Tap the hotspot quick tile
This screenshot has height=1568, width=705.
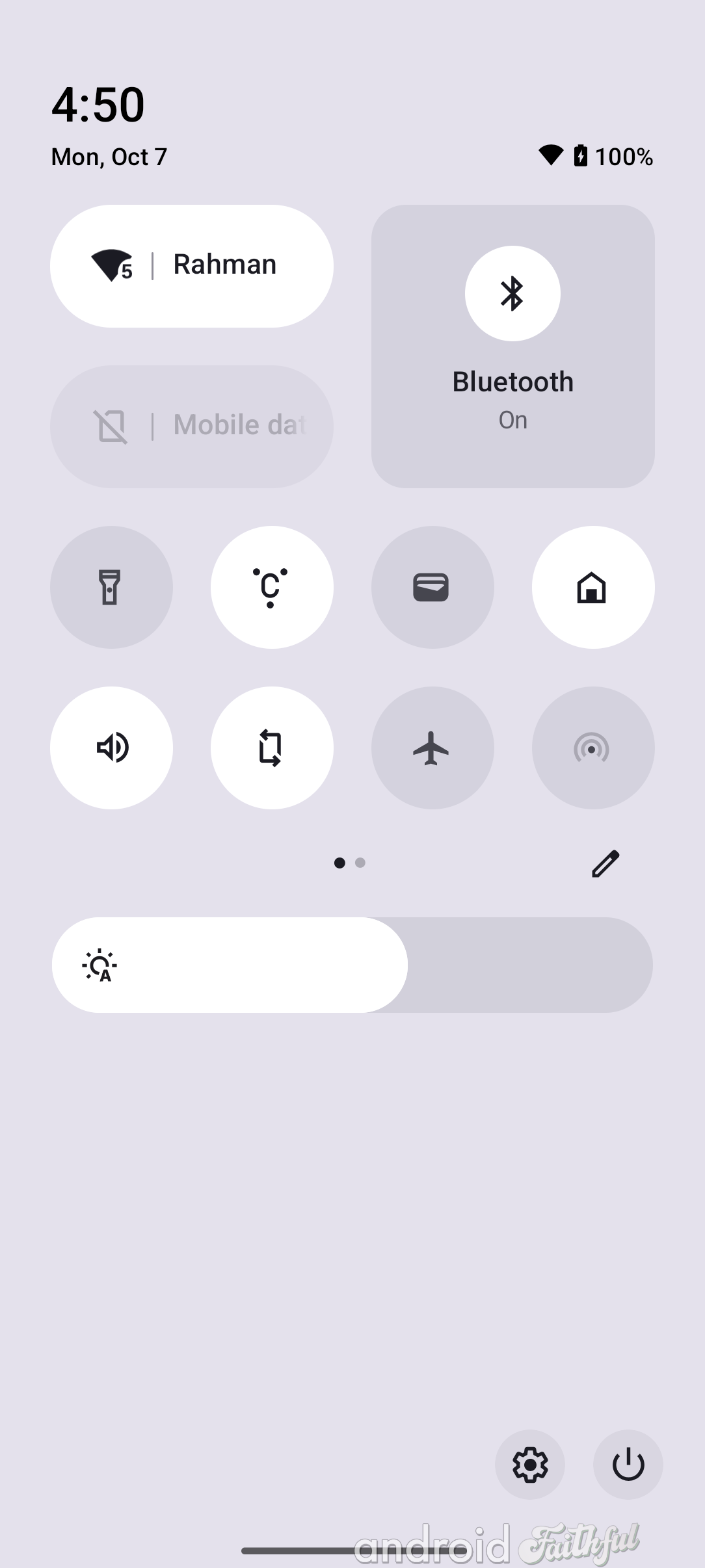(x=592, y=748)
